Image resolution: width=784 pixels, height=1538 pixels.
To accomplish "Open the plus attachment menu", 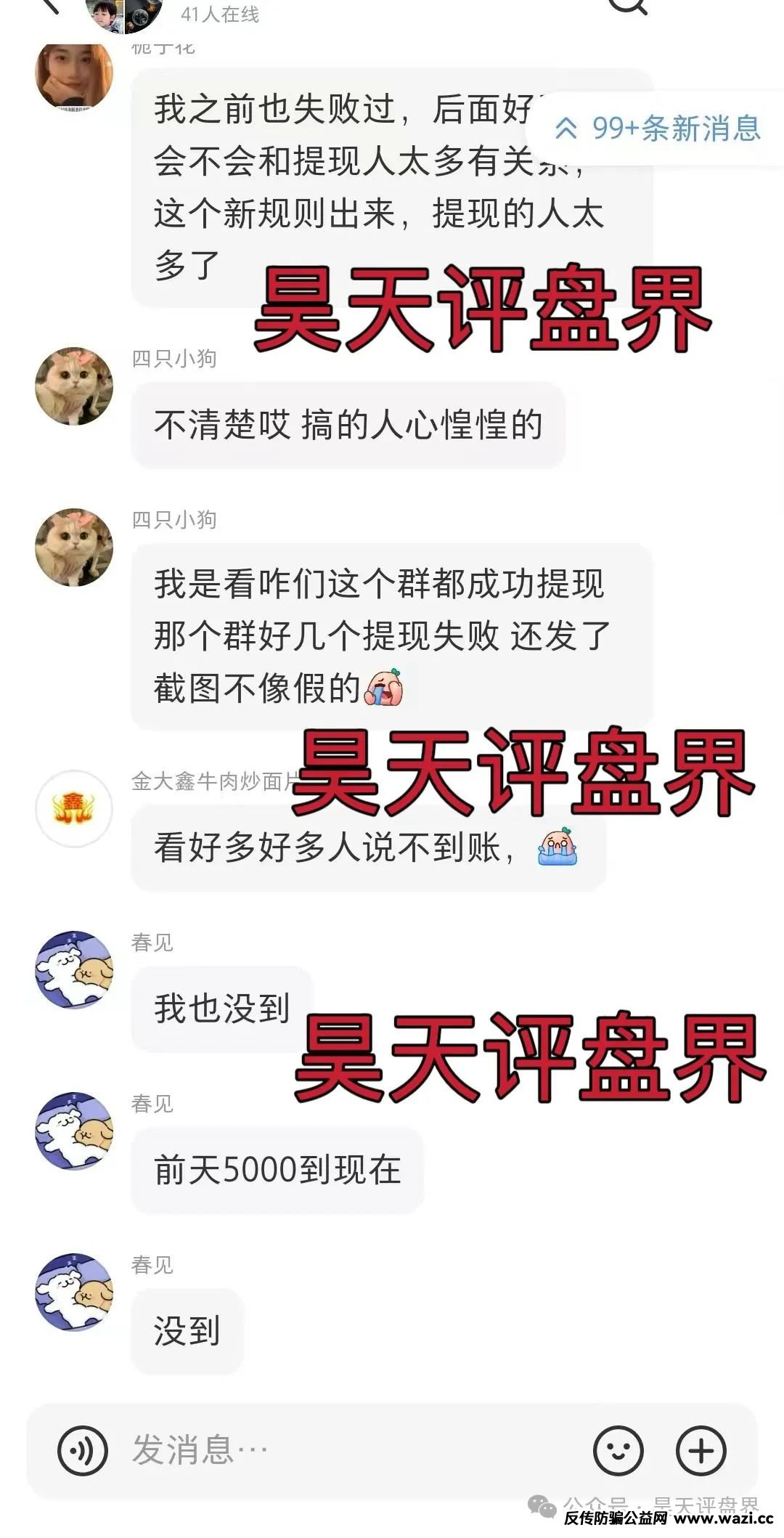I will [x=701, y=1450].
